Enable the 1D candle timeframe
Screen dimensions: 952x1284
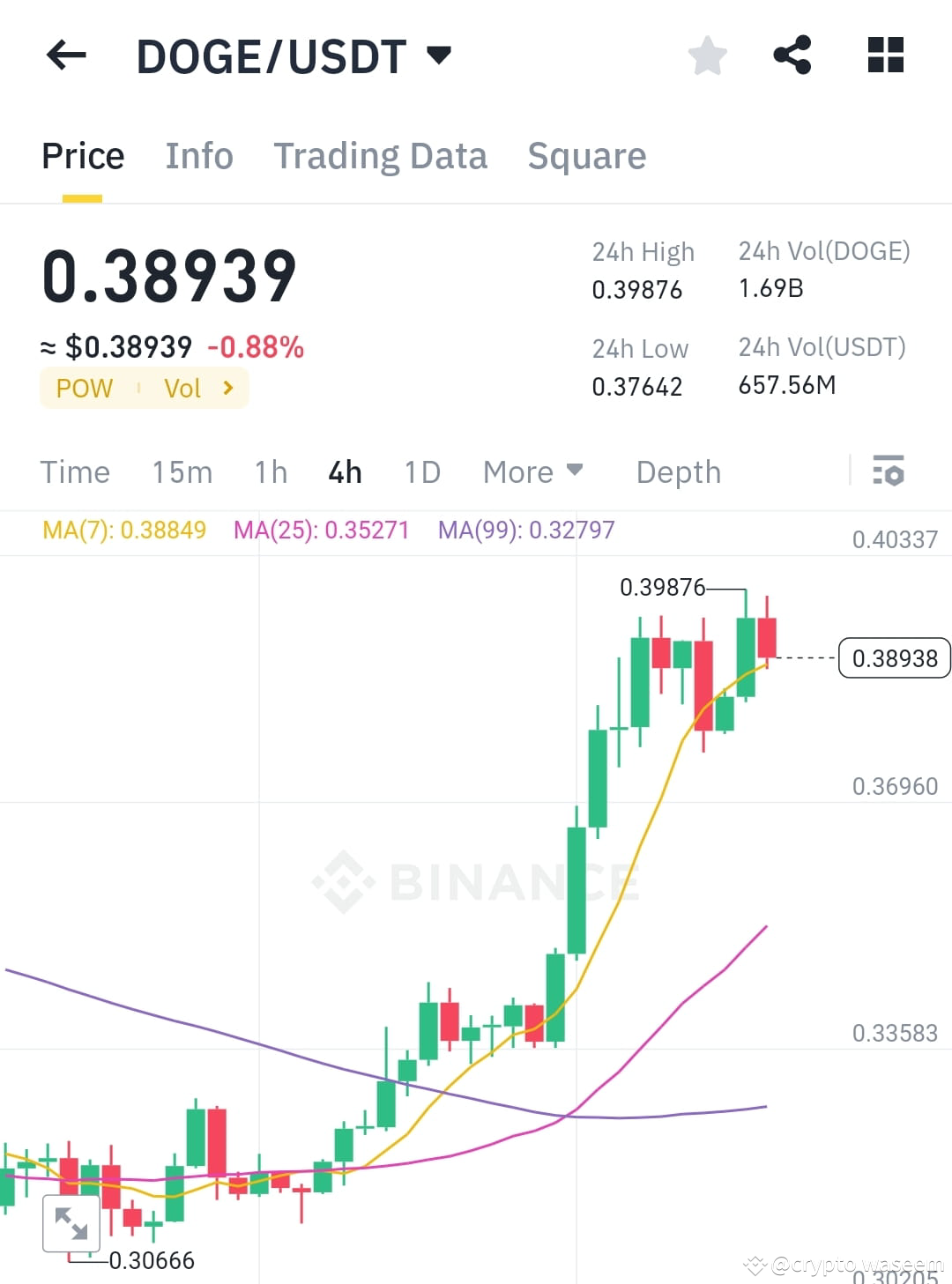(x=421, y=472)
